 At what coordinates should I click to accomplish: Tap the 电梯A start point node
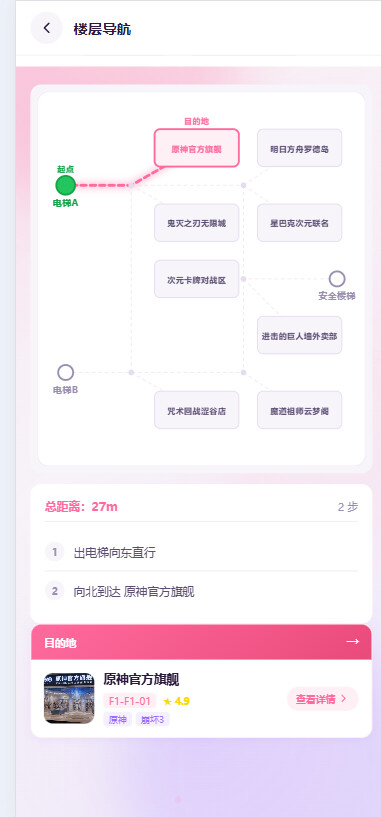point(66,185)
